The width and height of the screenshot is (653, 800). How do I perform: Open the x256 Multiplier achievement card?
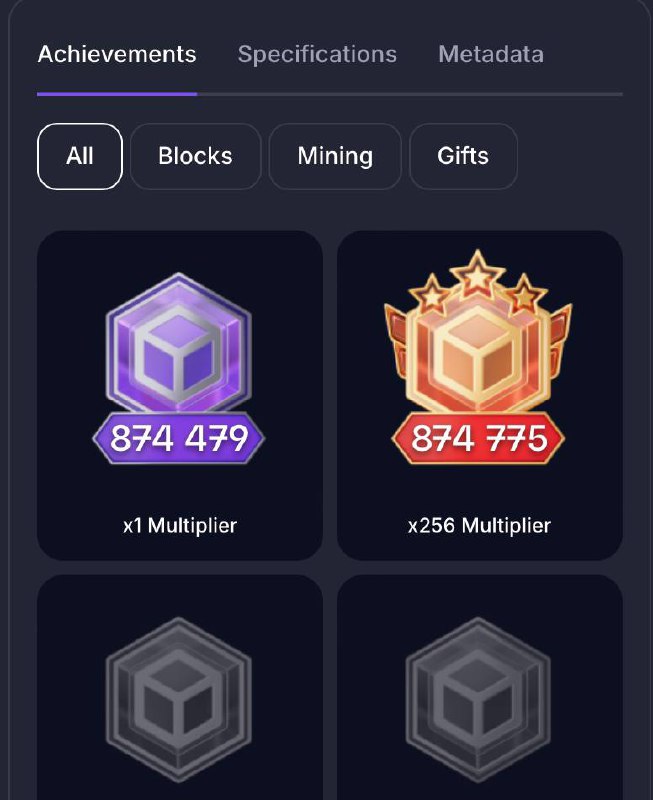click(x=479, y=395)
